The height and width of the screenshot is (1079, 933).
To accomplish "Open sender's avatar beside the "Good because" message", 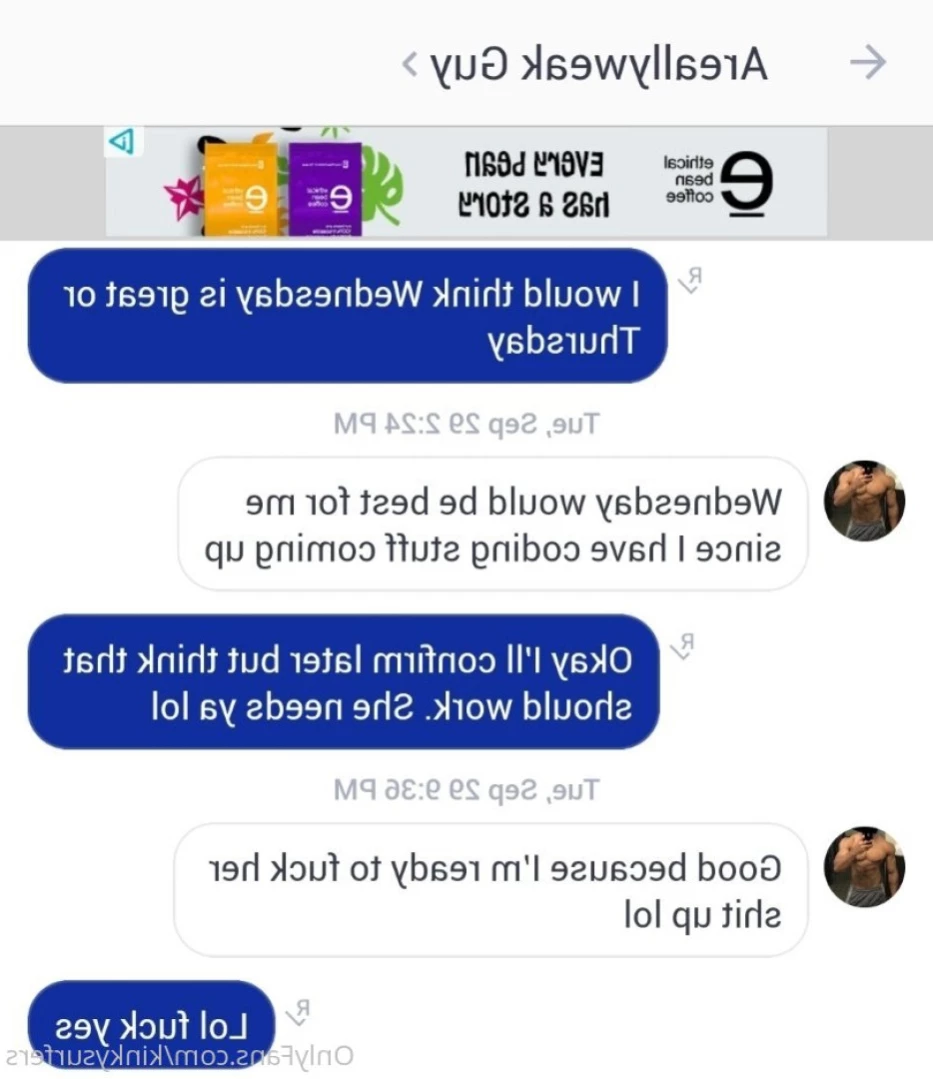I will [864, 867].
